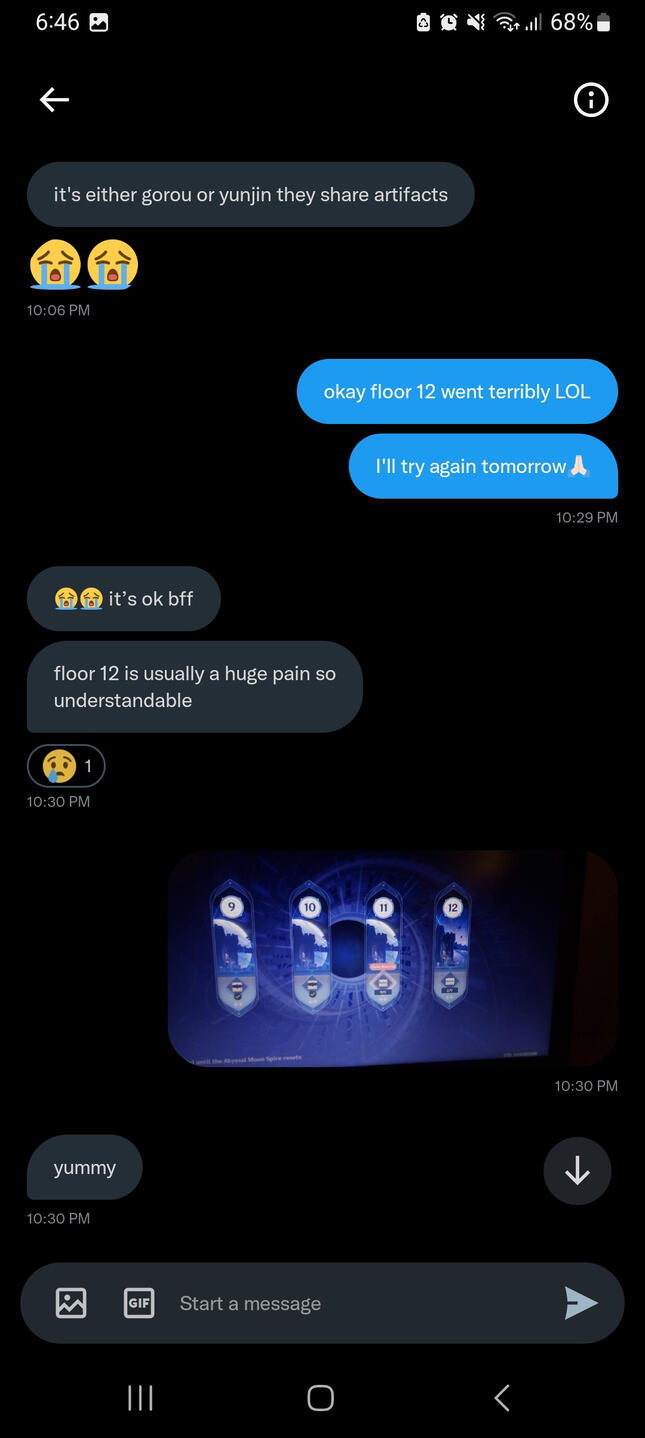Focus the Start a message field
This screenshot has width=645, height=1438.
350,1303
